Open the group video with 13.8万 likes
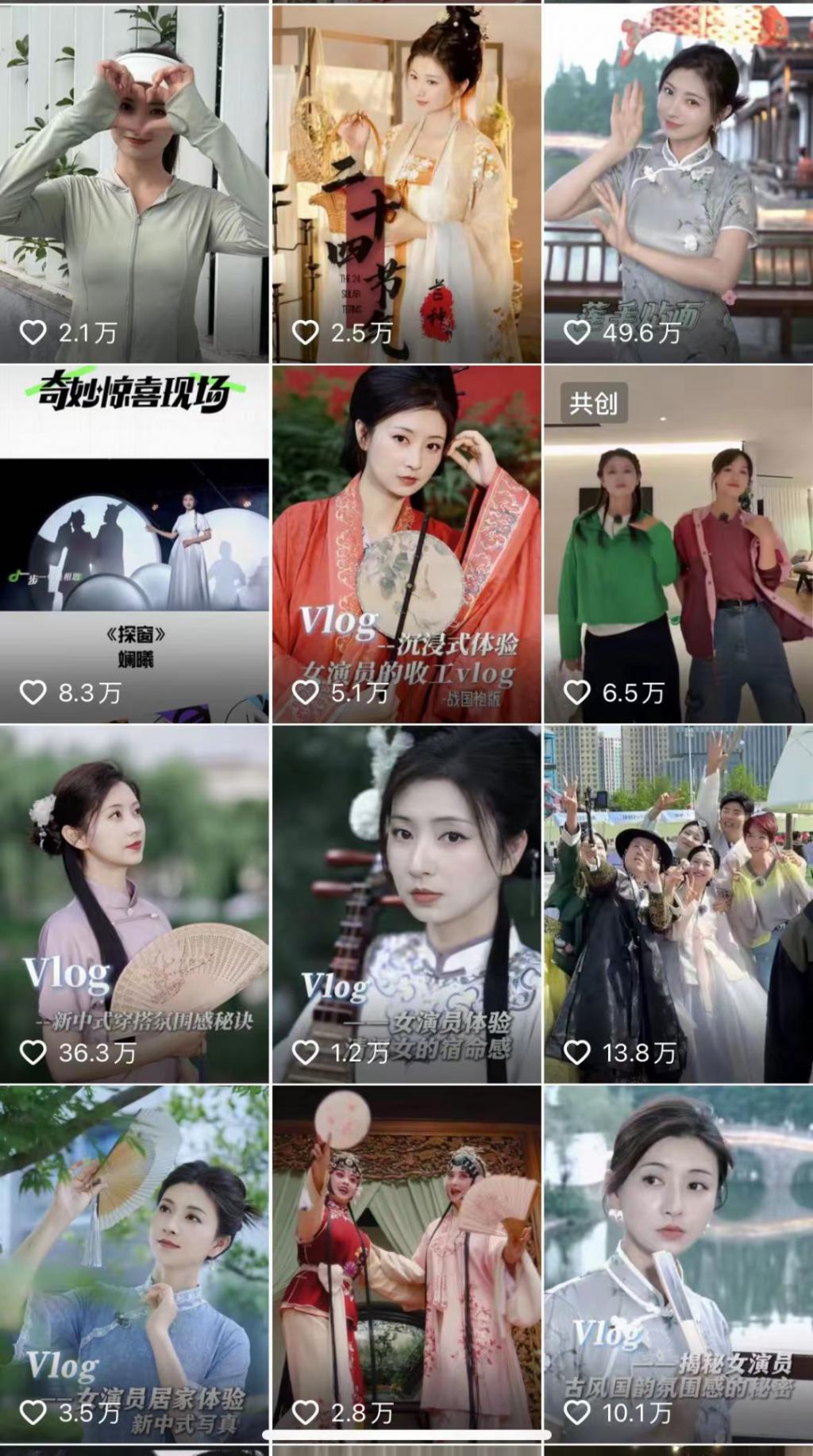Screen dimensions: 813x1456 click(678, 903)
